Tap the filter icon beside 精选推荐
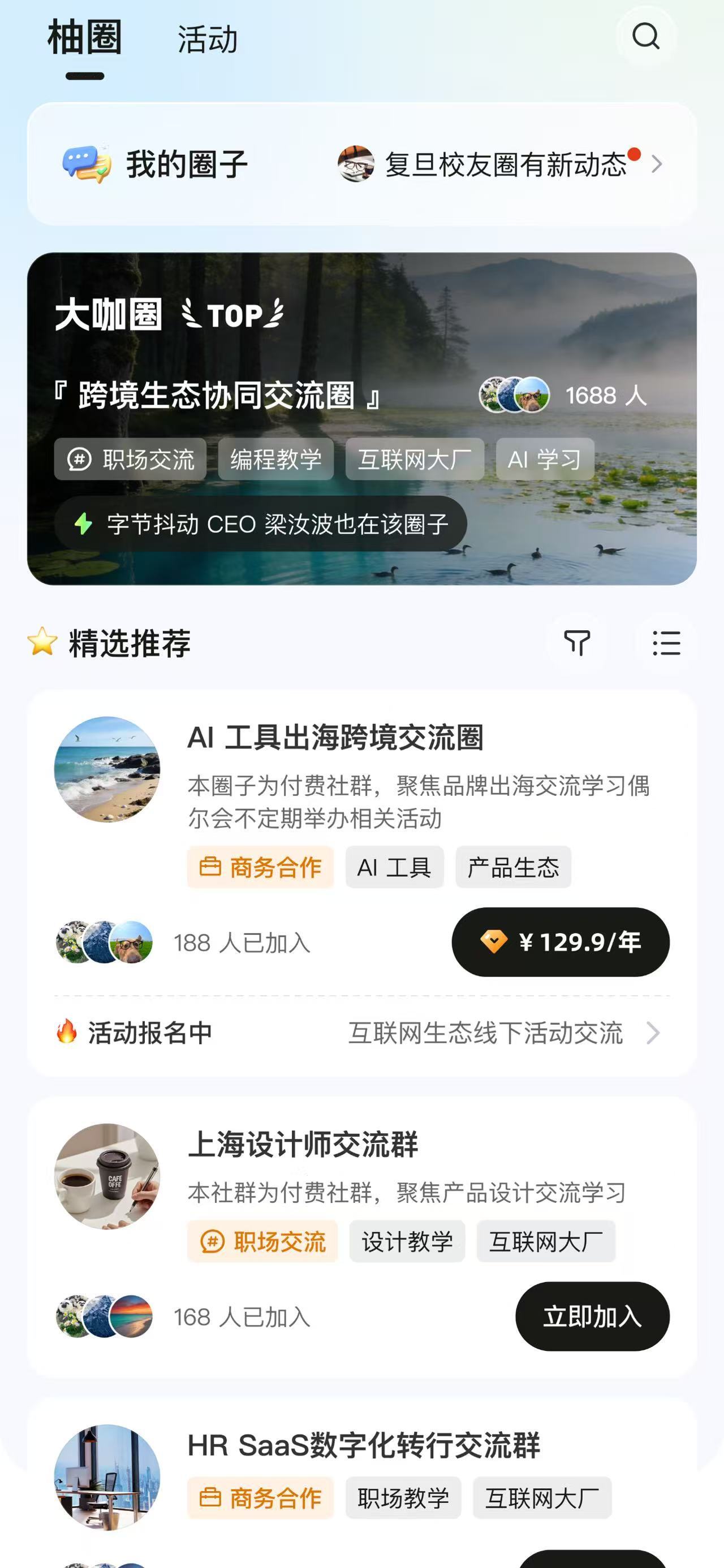The width and height of the screenshot is (724, 1568). point(576,643)
